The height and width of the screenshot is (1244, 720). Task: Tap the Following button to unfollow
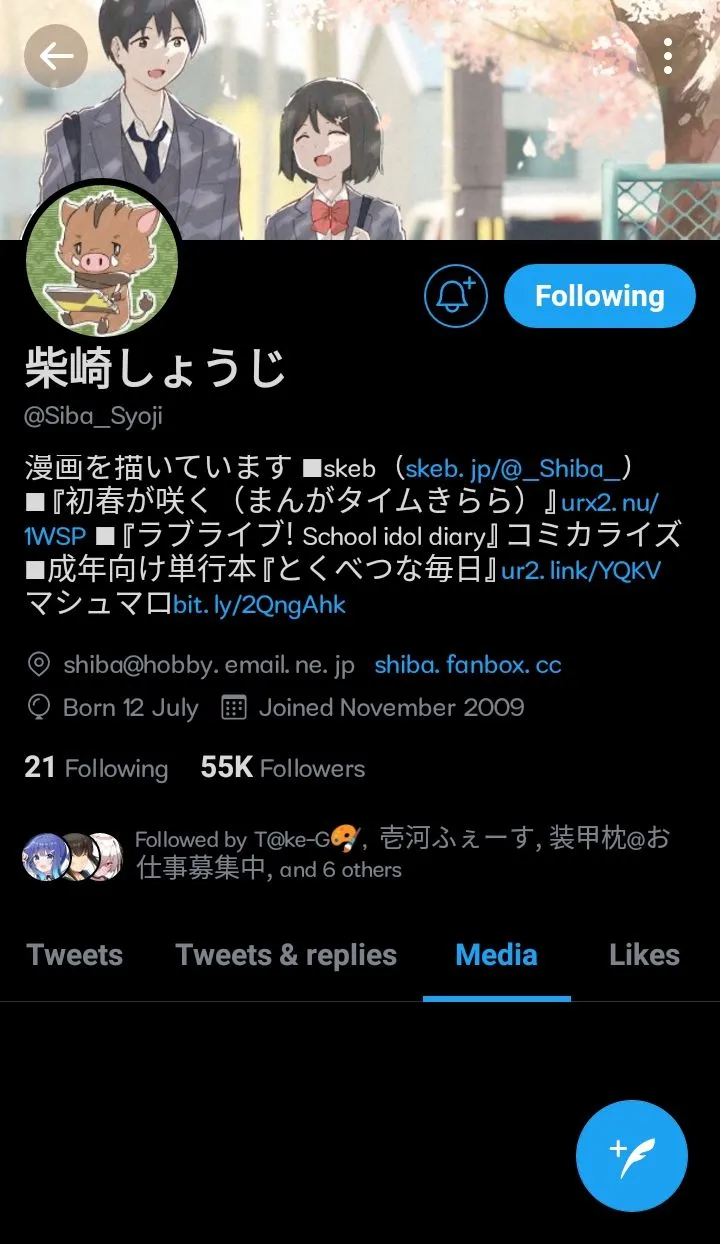599,296
